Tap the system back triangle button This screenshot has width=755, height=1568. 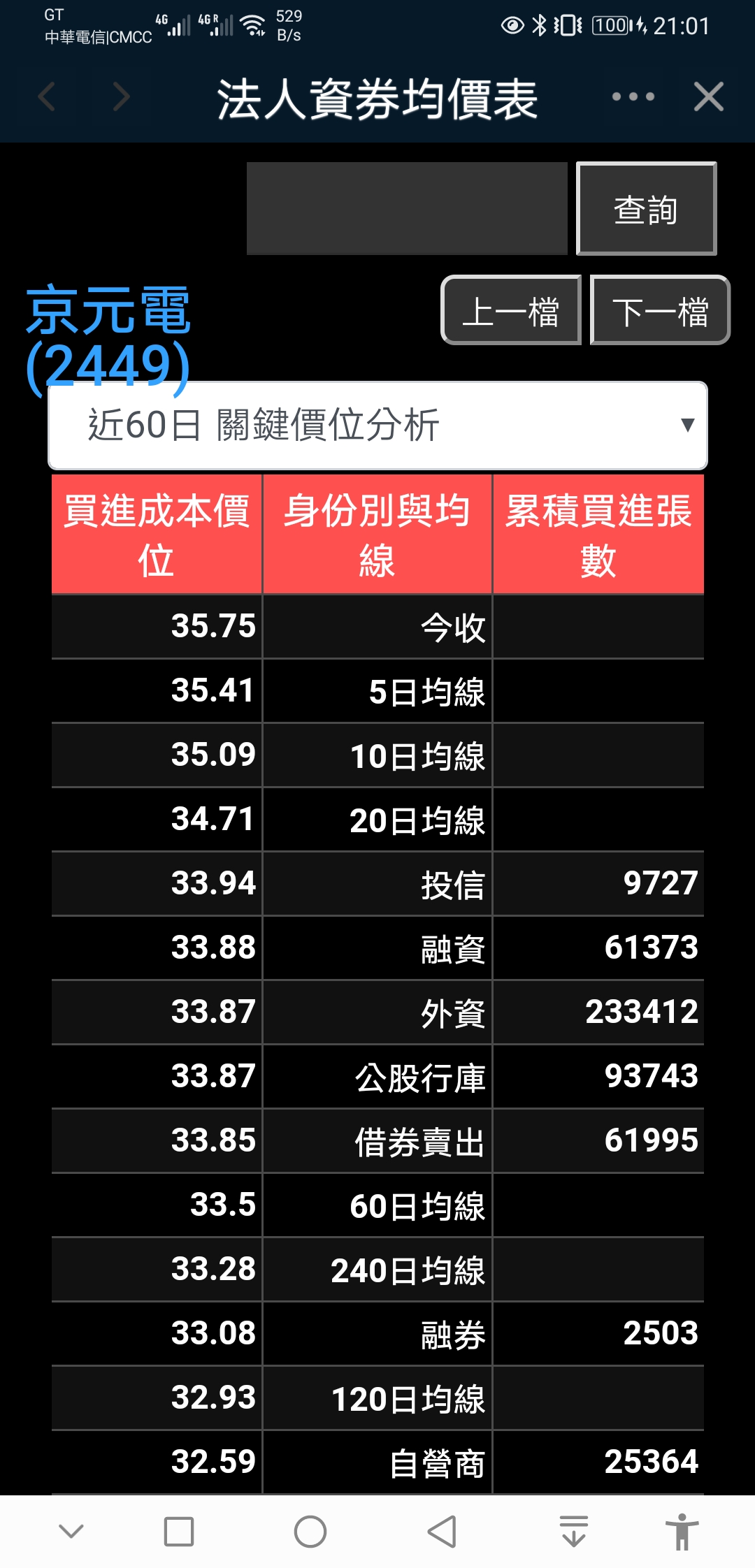coord(442,1532)
